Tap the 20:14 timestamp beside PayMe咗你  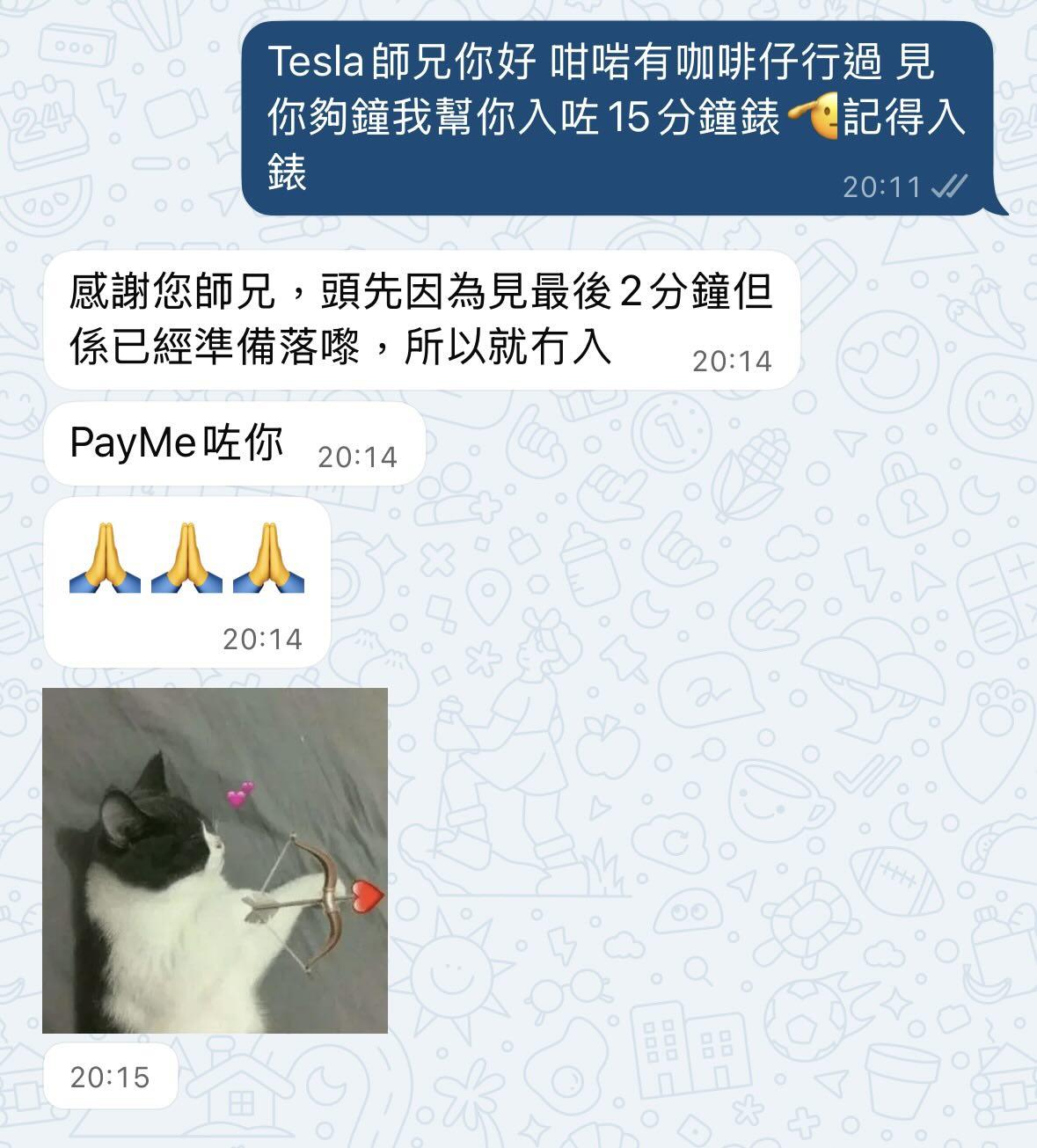tap(357, 456)
